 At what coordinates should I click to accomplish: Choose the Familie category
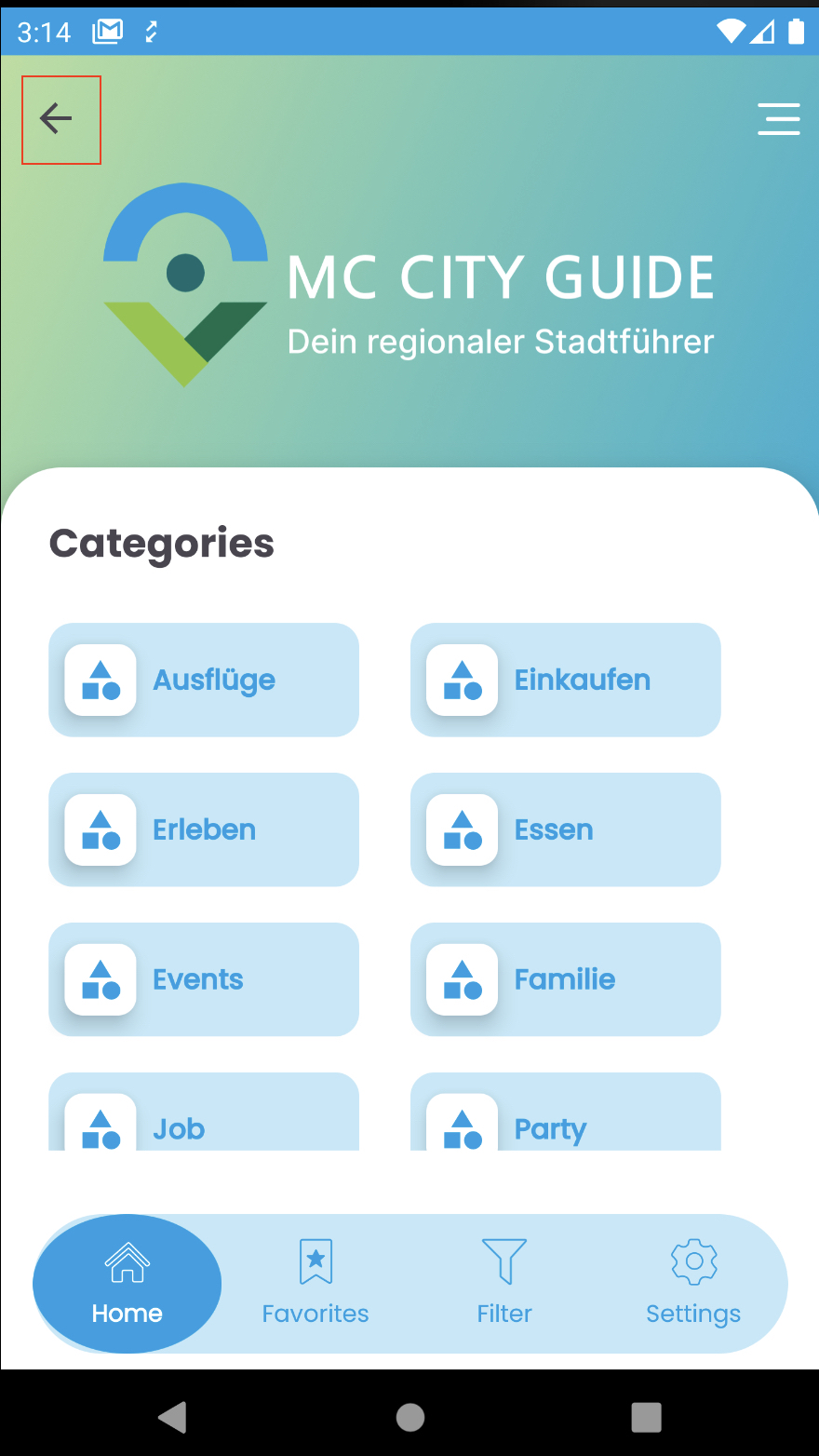[x=565, y=979]
